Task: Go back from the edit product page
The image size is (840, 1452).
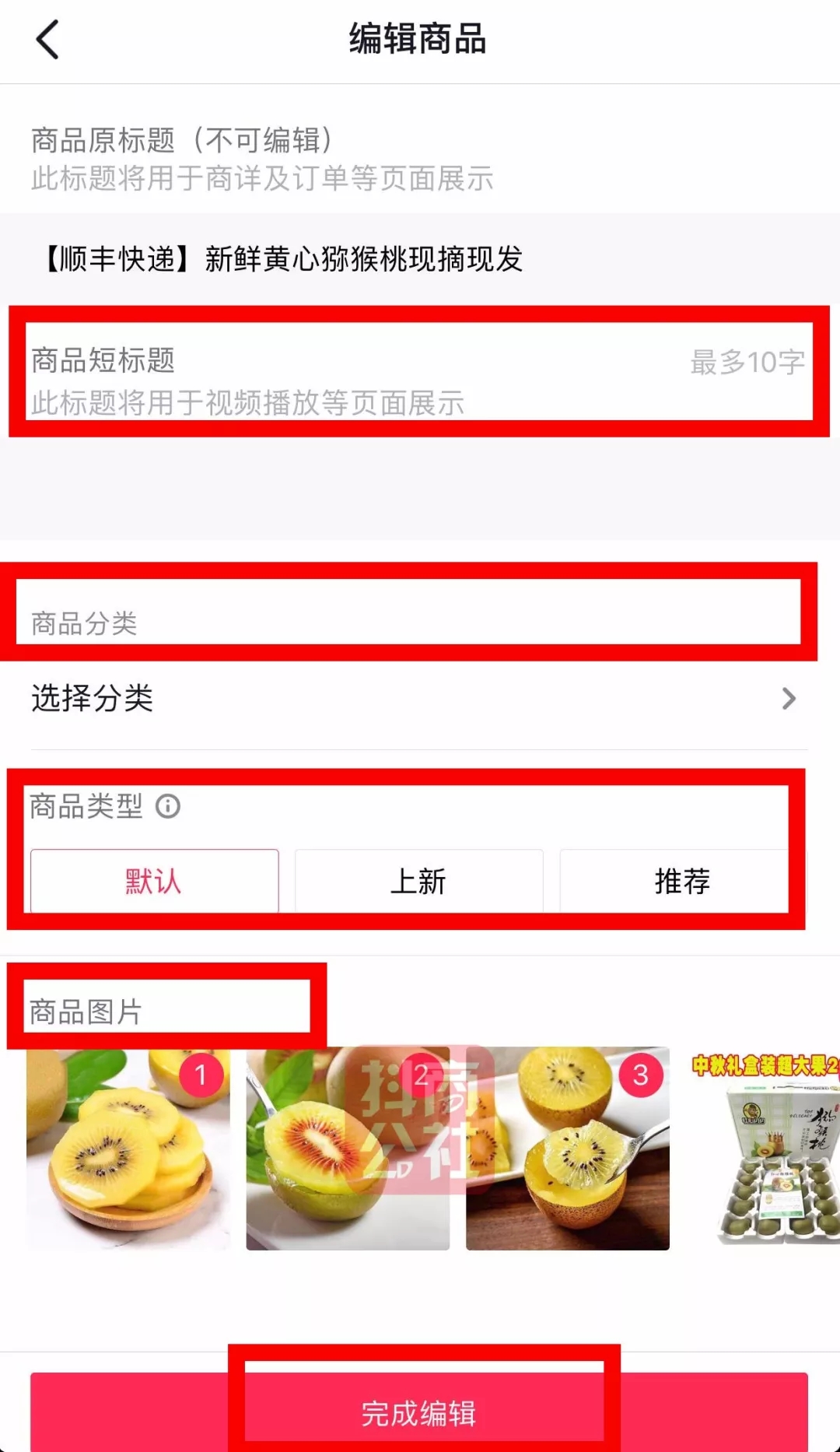Action: pyautogui.click(x=47, y=40)
